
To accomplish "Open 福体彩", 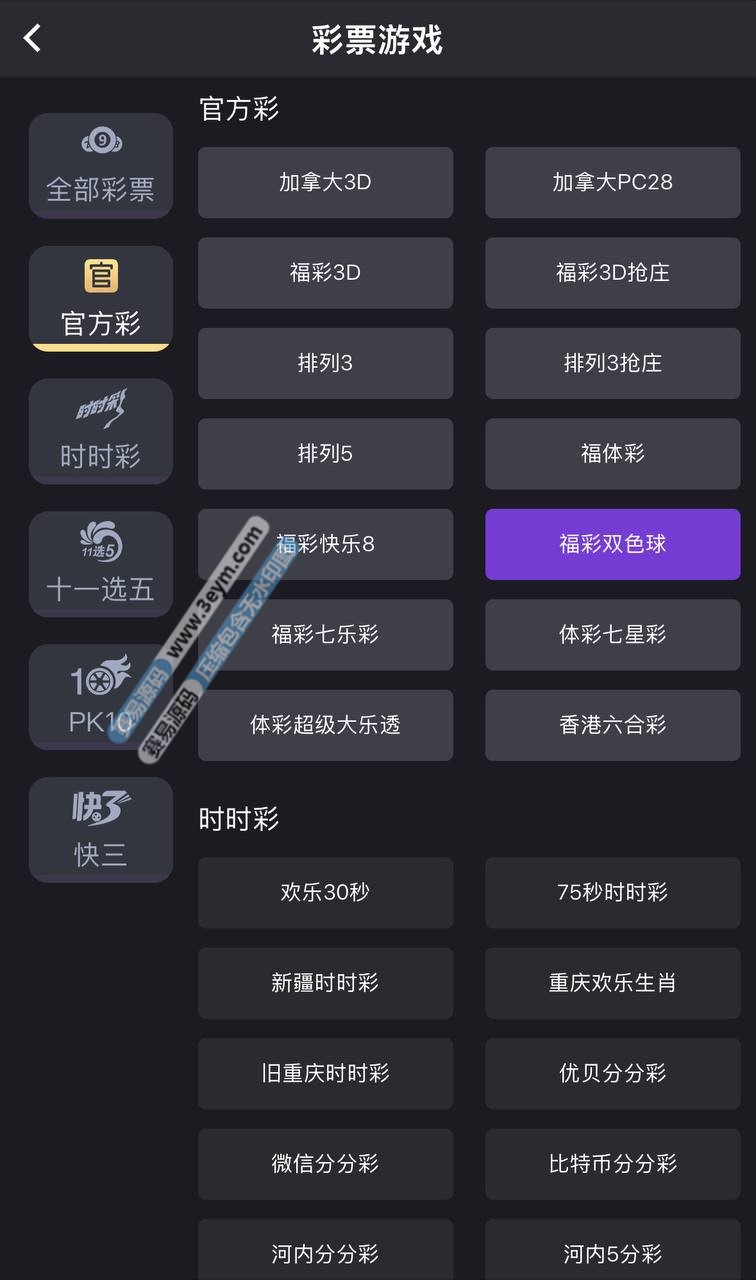I will (613, 454).
